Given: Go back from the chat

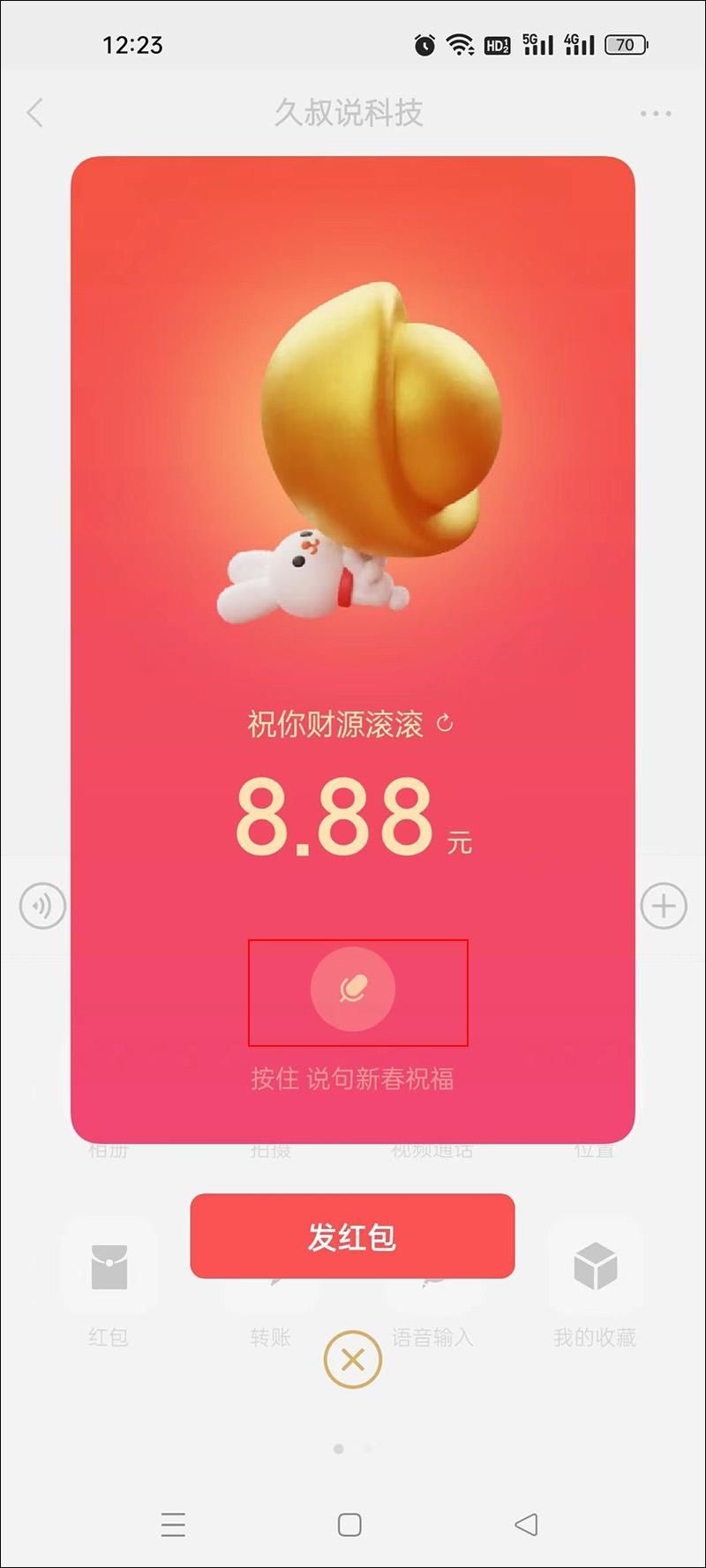Looking at the screenshot, I should click(35, 113).
